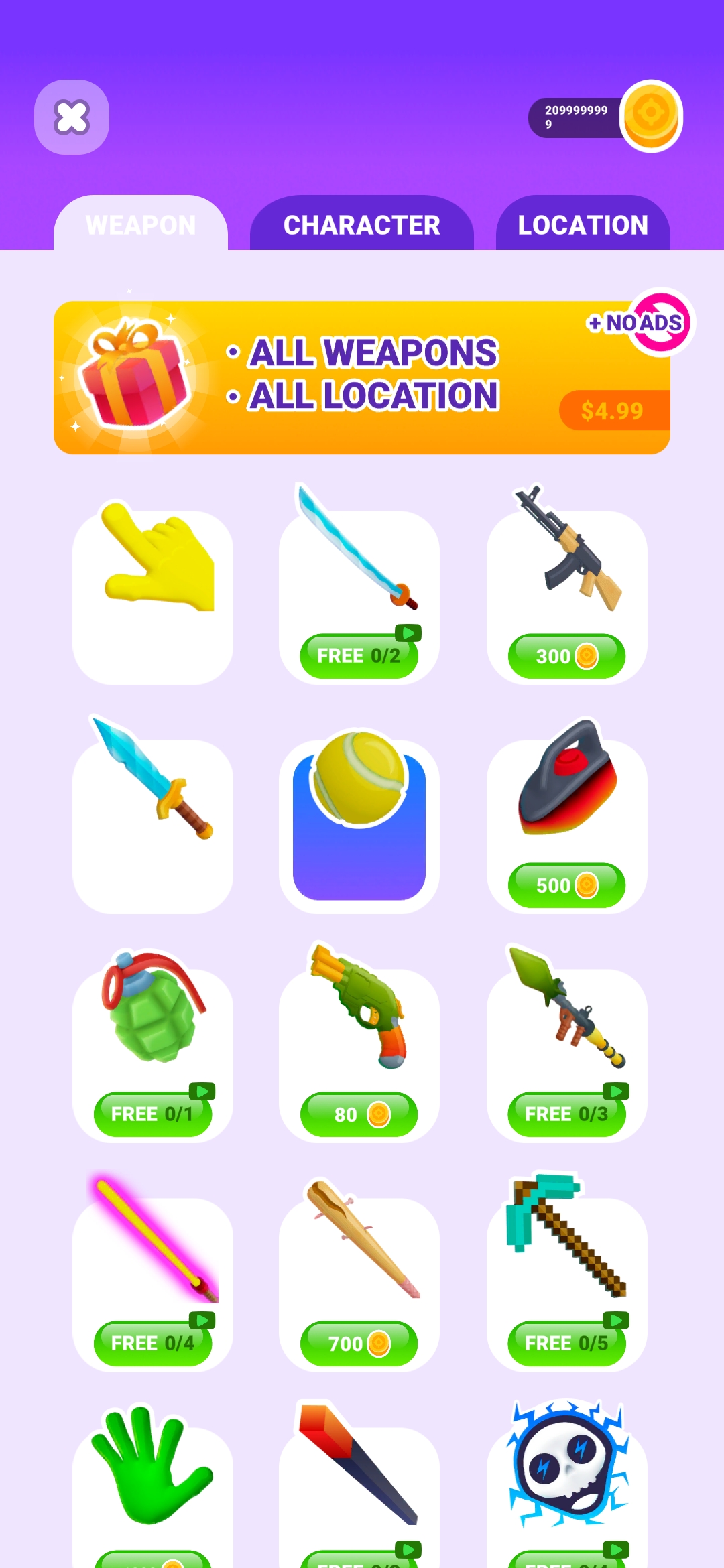The image size is (724, 1568).
Task: Close the shop screen
Action: pos(72,117)
